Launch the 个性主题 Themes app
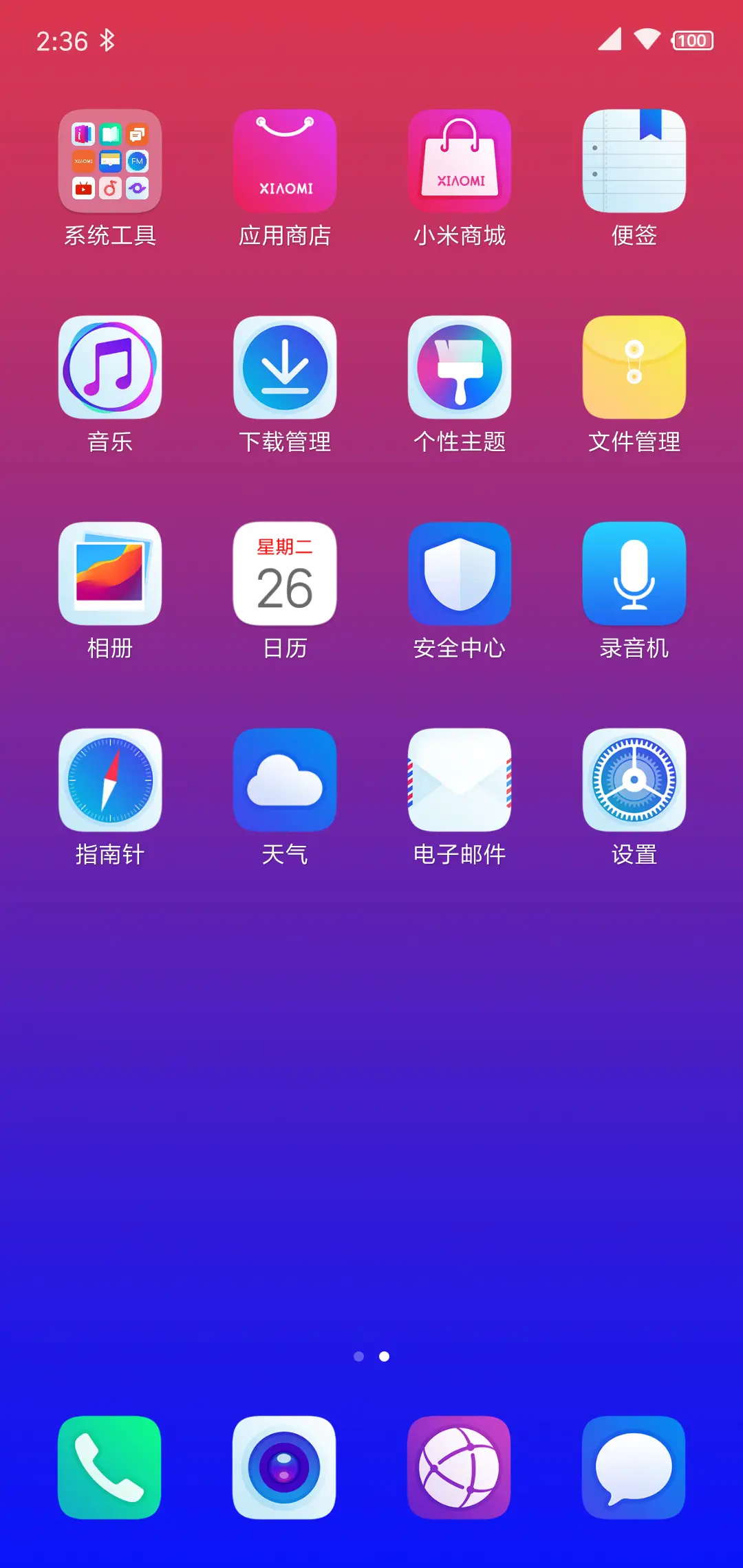This screenshot has height=1568, width=743. point(460,367)
